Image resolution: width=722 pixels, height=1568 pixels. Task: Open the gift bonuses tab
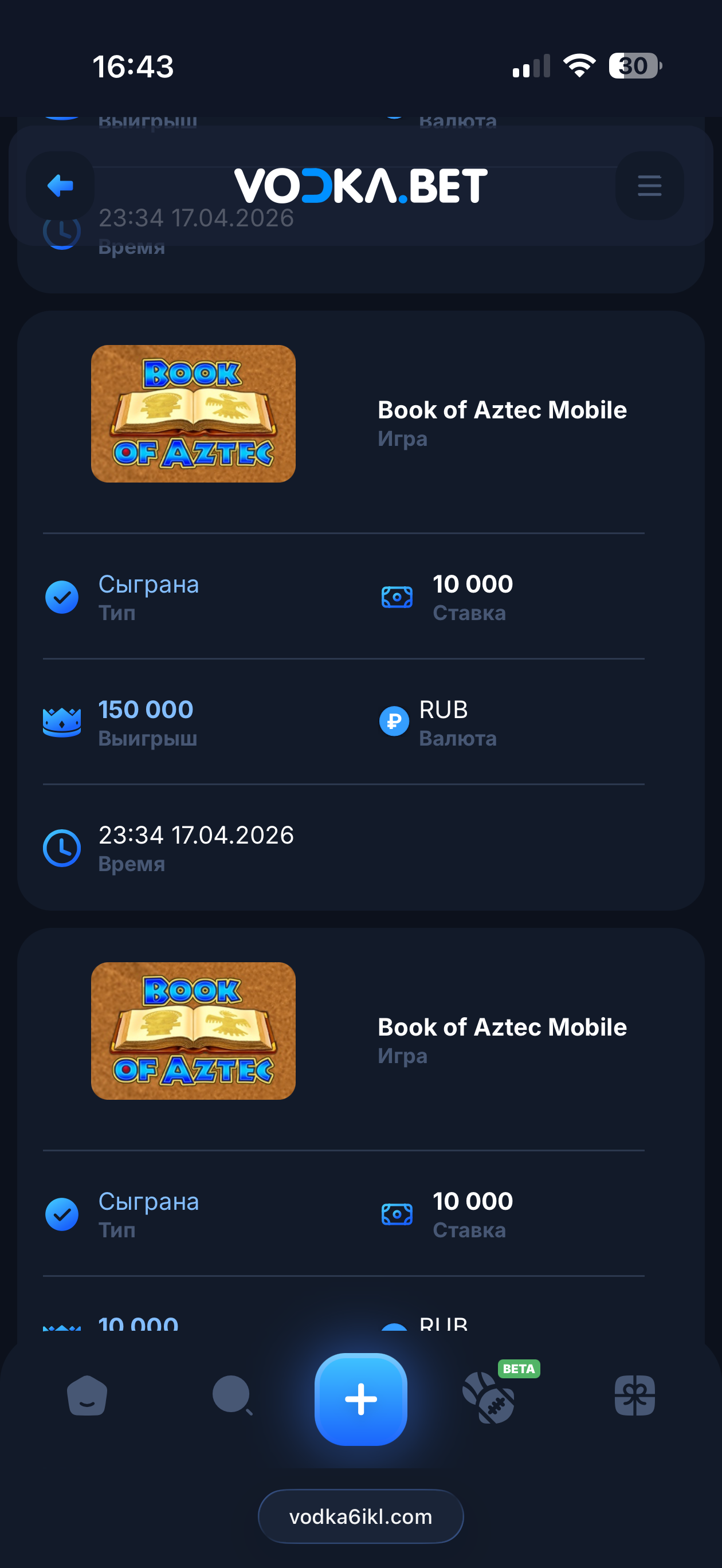634,1395
